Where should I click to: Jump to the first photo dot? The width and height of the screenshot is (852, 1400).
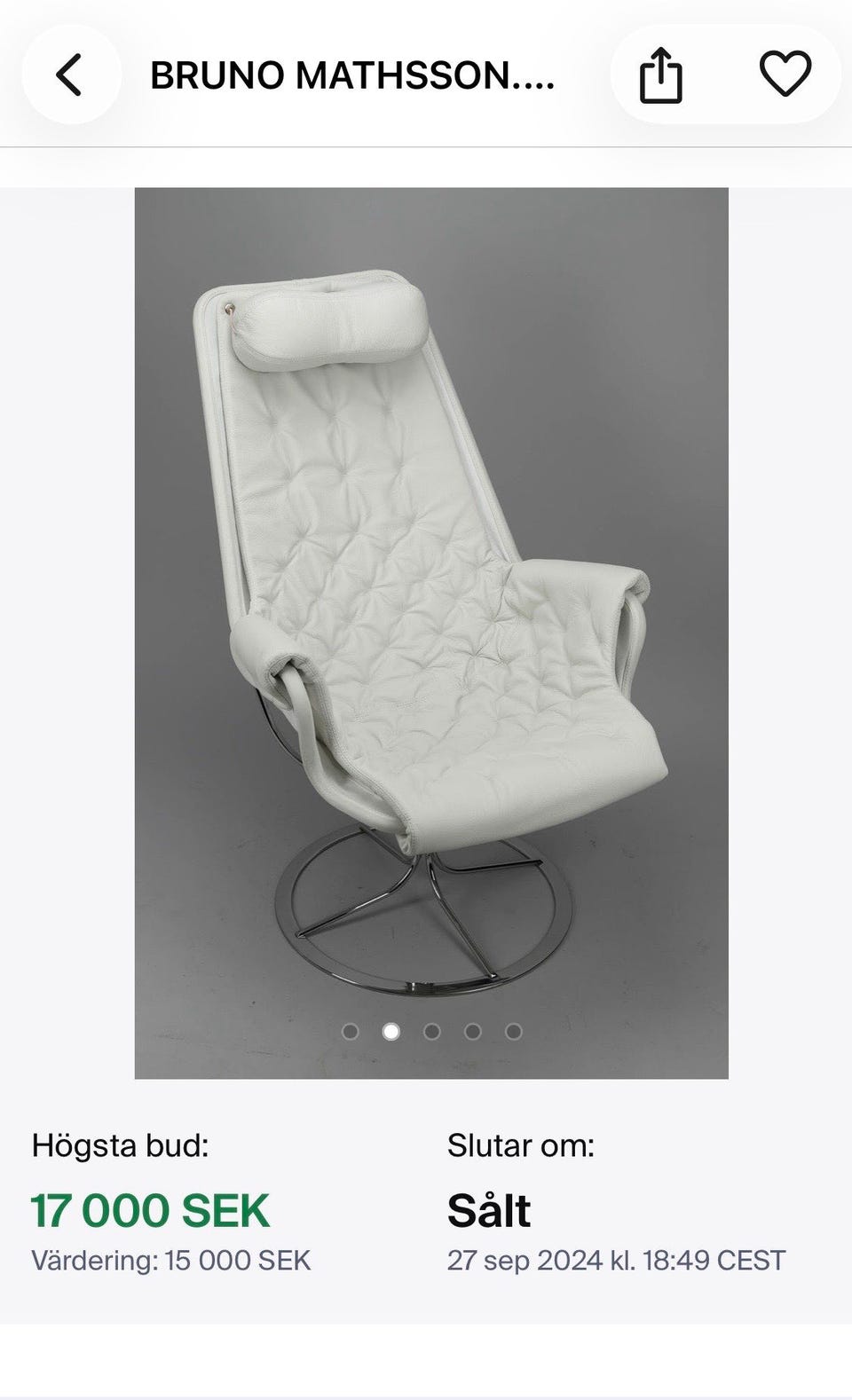point(351,1031)
